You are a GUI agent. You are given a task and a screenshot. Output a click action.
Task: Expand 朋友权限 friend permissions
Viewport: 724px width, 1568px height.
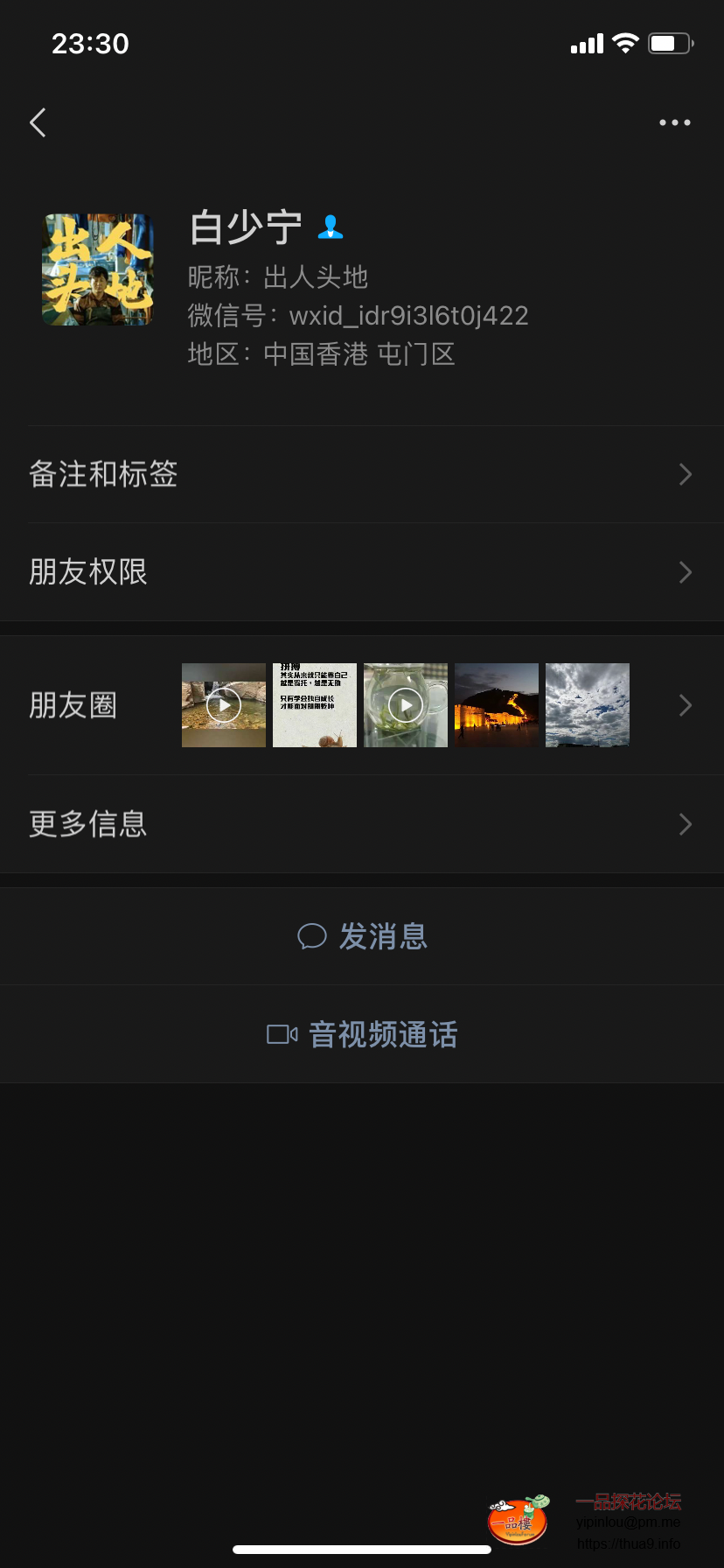click(362, 571)
